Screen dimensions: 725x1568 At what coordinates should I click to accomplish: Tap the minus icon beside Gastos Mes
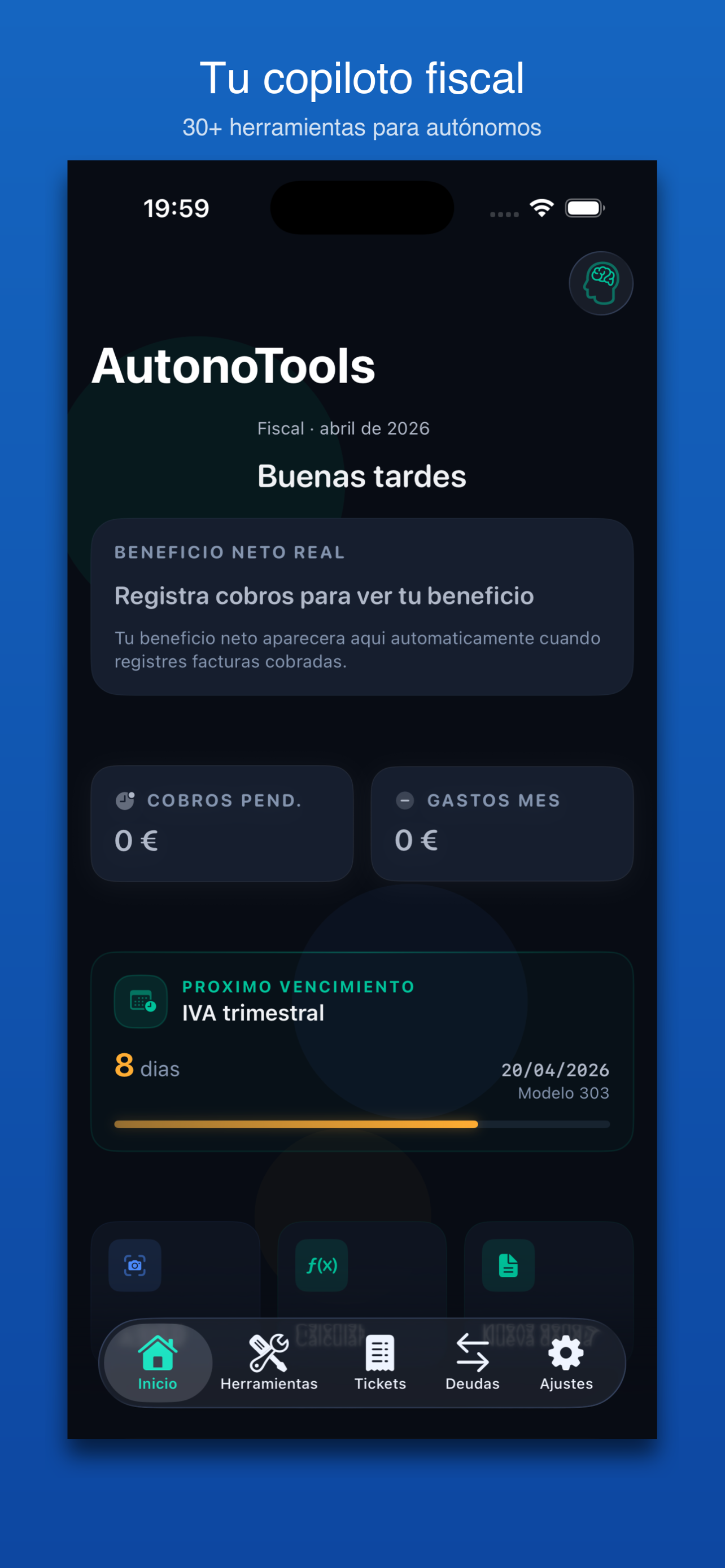coord(404,800)
